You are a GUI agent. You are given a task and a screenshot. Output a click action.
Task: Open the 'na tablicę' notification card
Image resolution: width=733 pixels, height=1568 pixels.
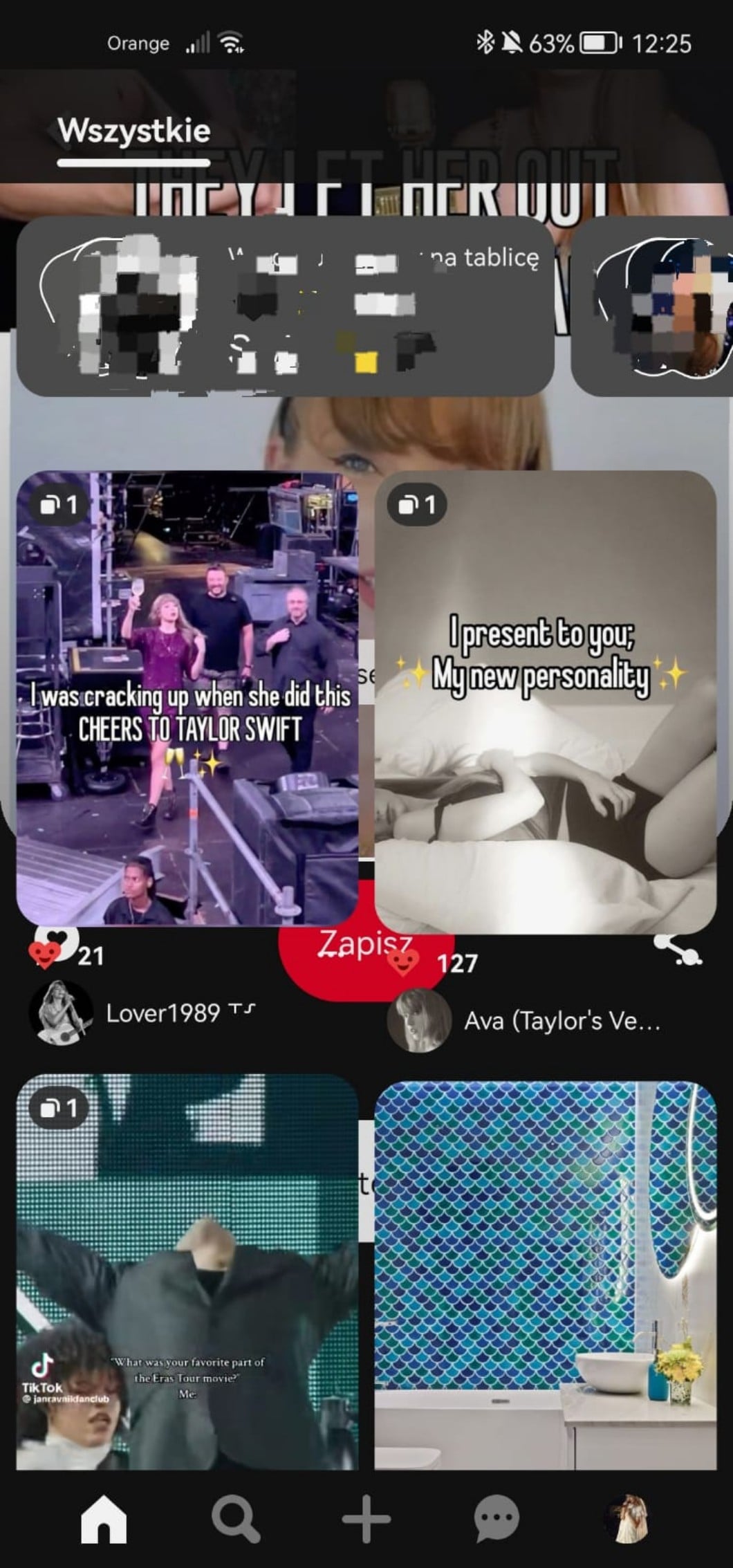point(285,306)
